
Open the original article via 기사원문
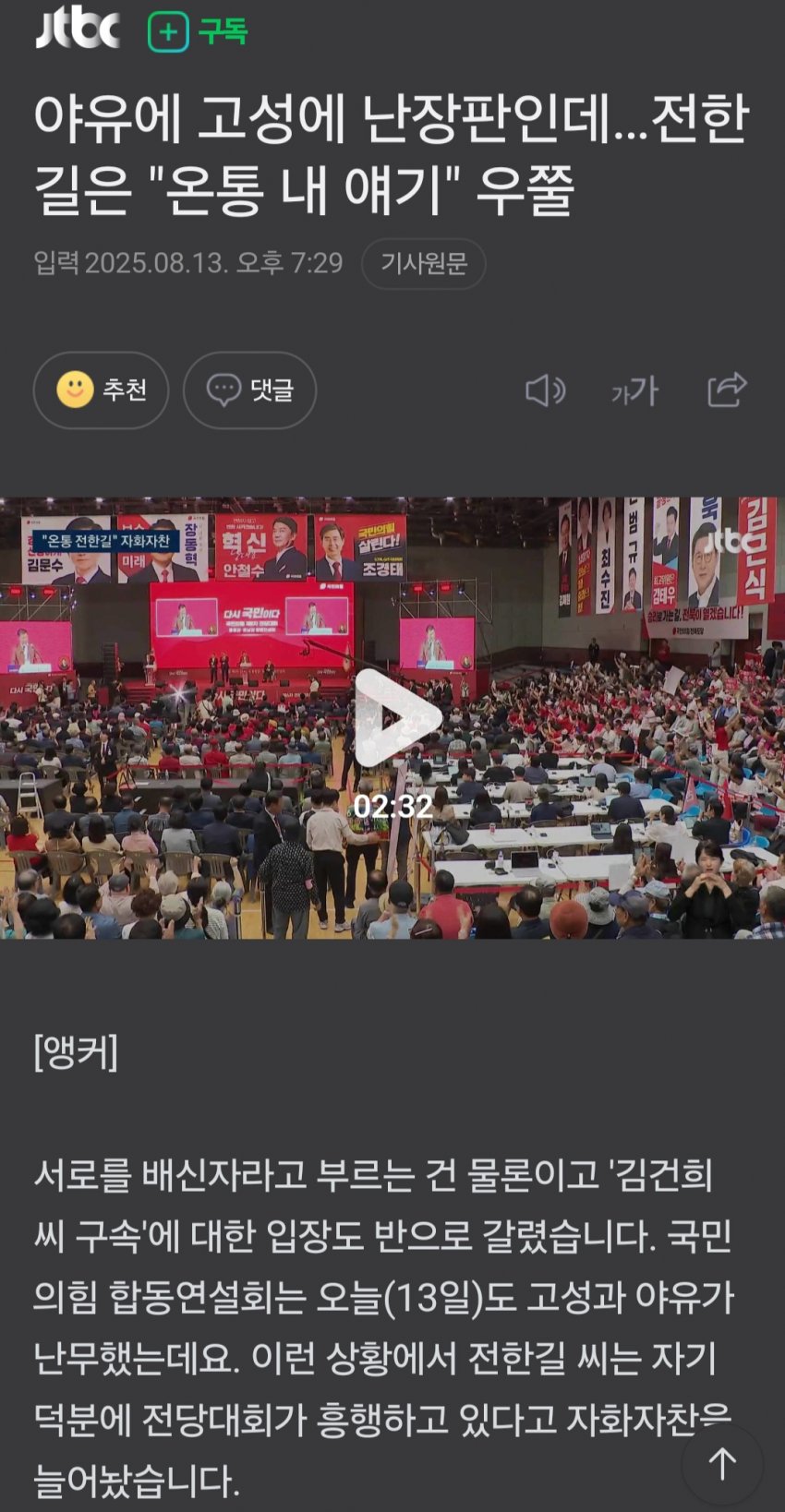(423, 264)
